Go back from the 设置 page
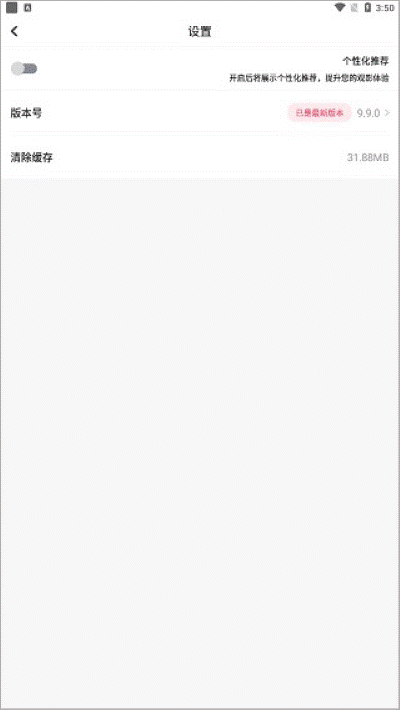Viewport: 400px width, 710px height. (x=14, y=31)
